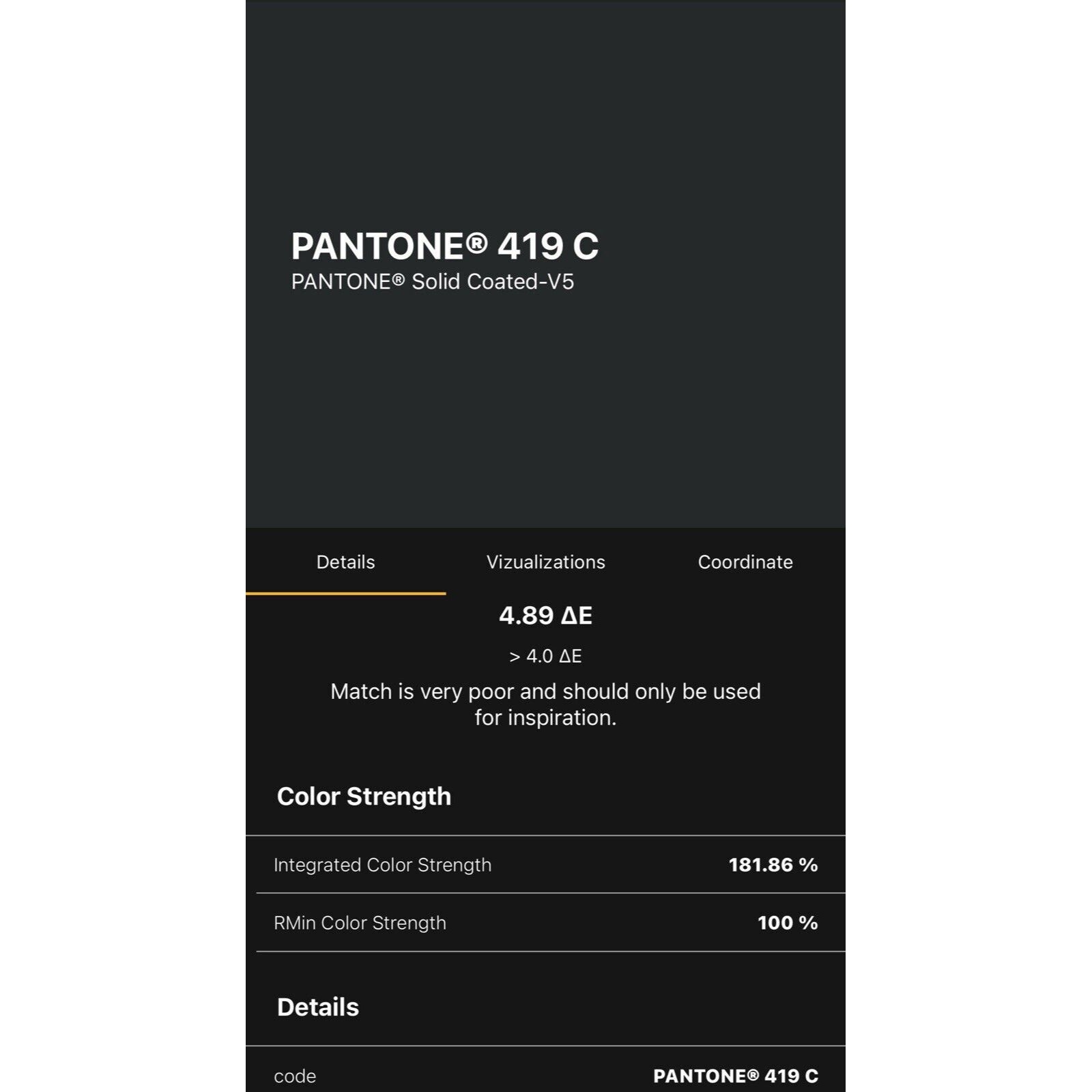
Task: Open the Coordinate tab
Action: tap(745, 562)
